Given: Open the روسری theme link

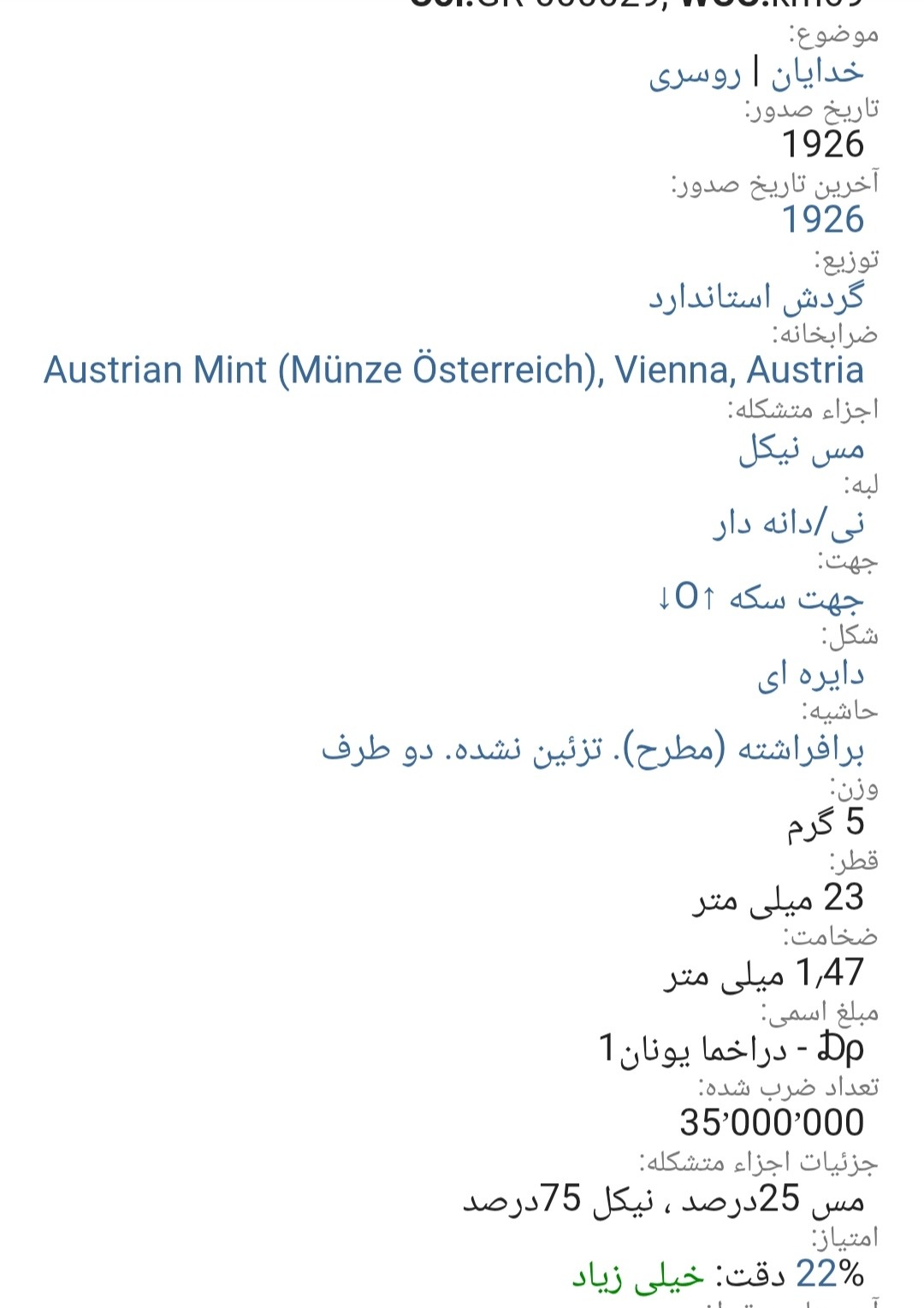Looking at the screenshot, I should coord(694,74).
